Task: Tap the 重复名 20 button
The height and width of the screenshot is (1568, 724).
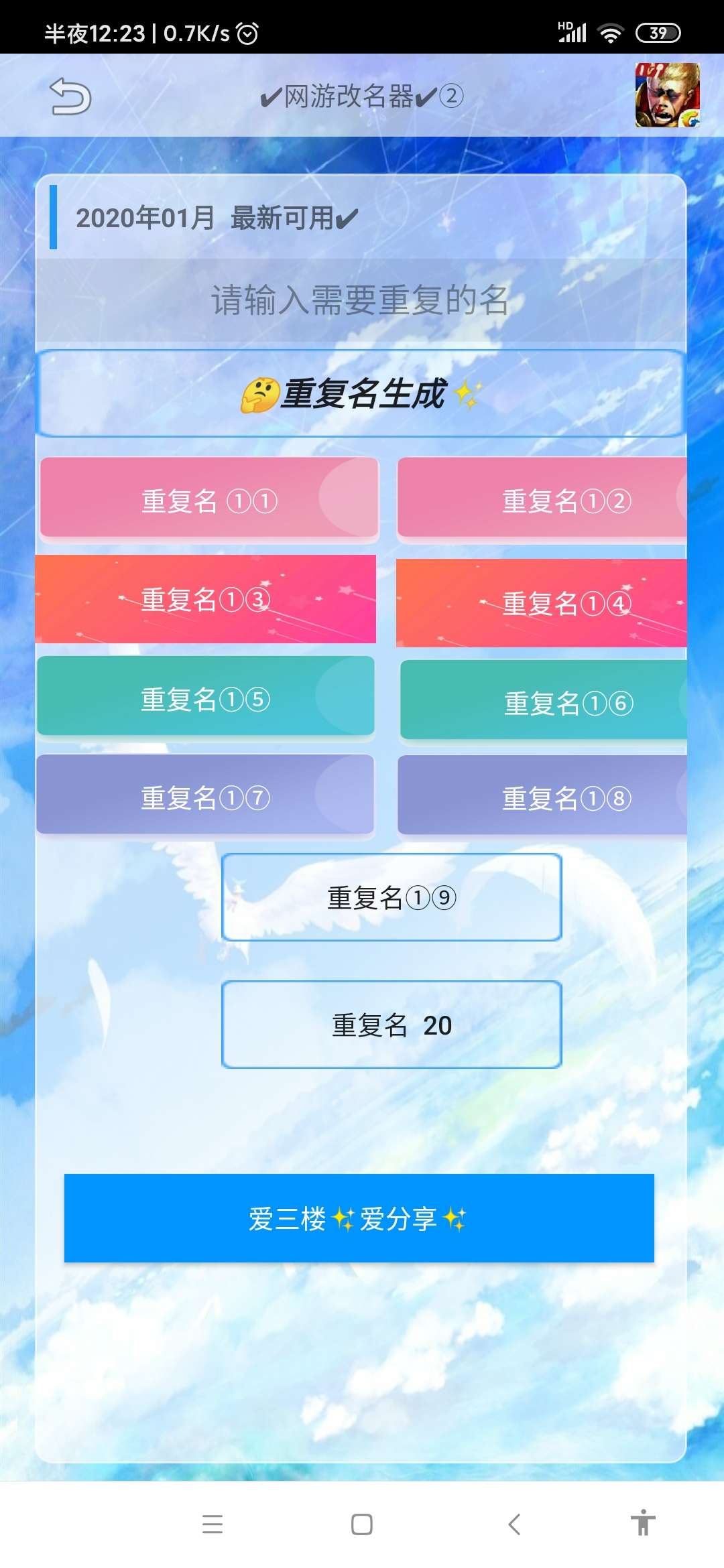Action: 391,1025
